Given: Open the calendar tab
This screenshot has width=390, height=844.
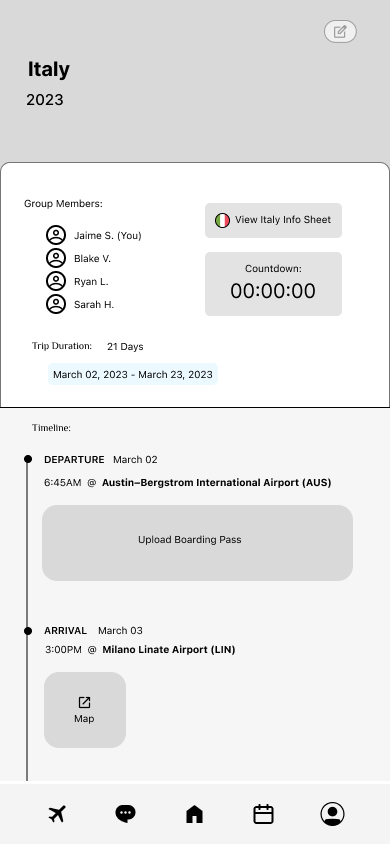Looking at the screenshot, I should click(x=264, y=814).
